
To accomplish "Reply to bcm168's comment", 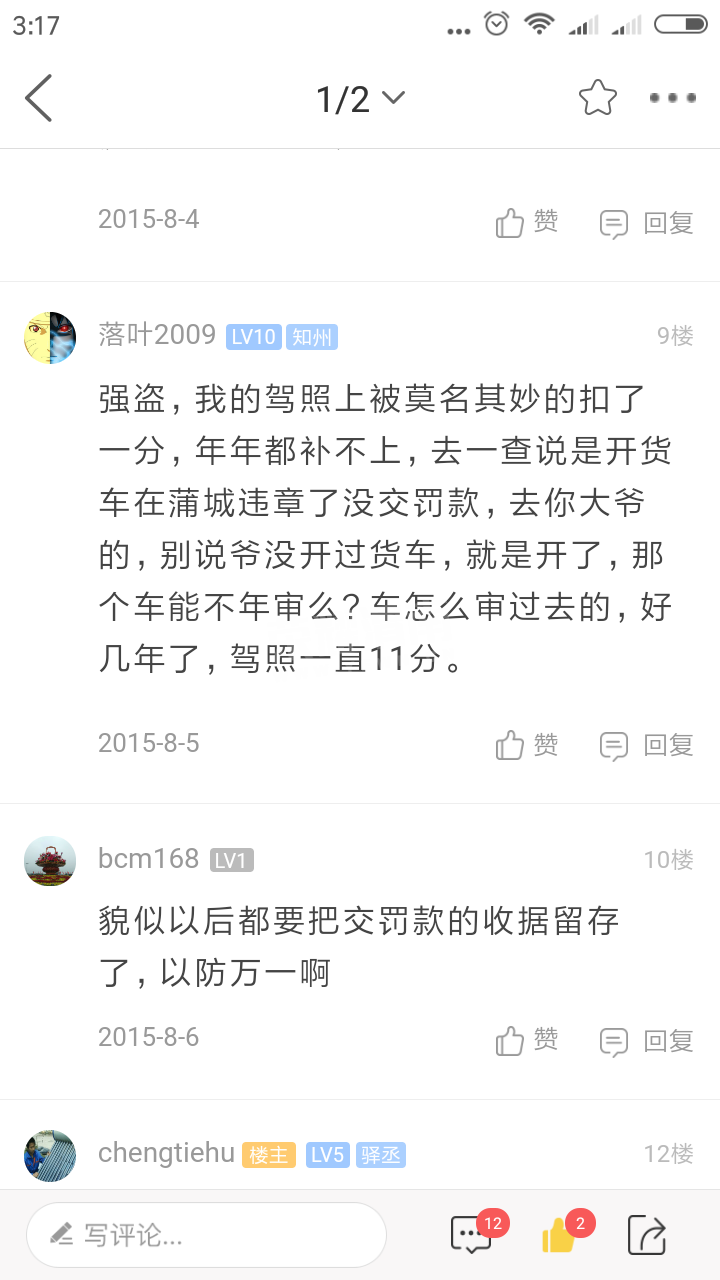I will tap(646, 1040).
